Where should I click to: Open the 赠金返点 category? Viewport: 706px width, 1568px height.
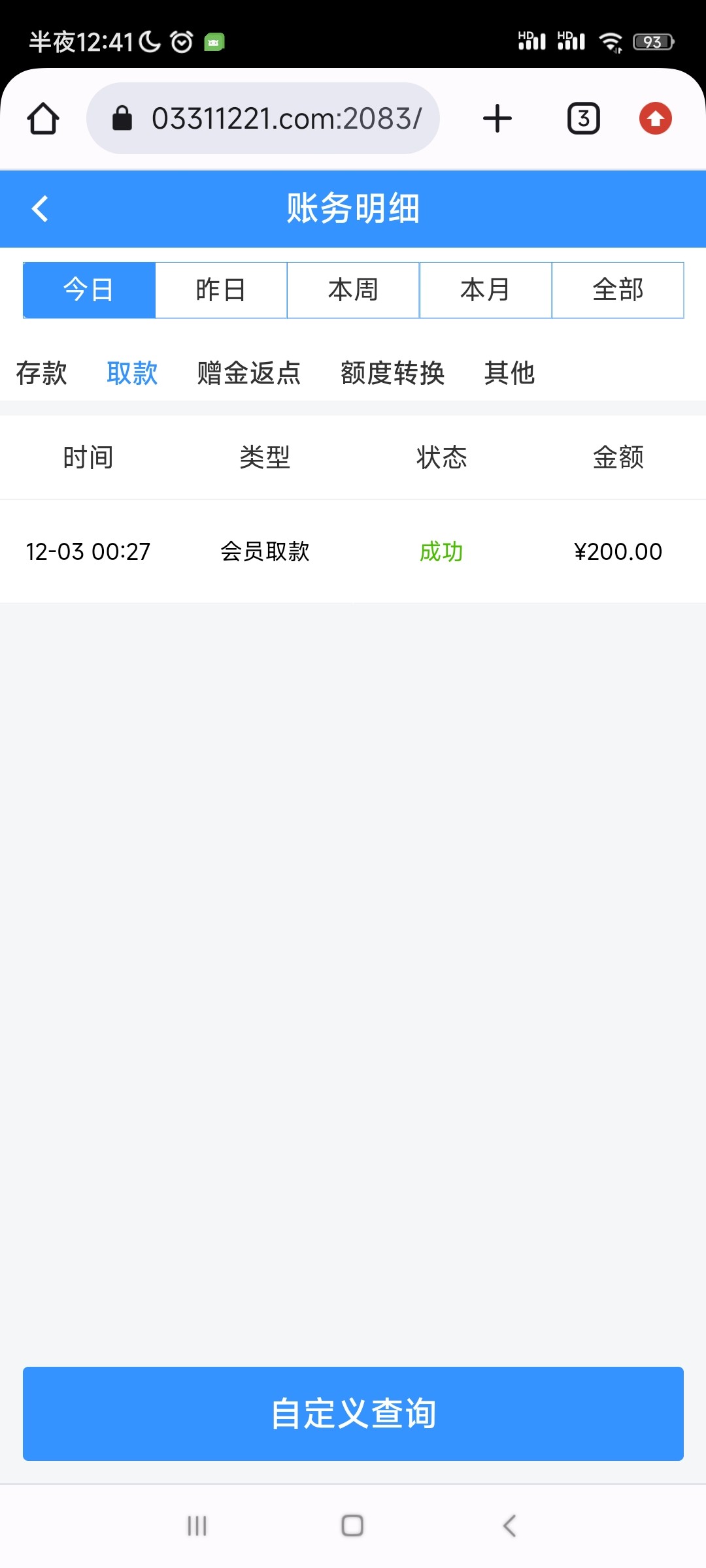tap(248, 374)
